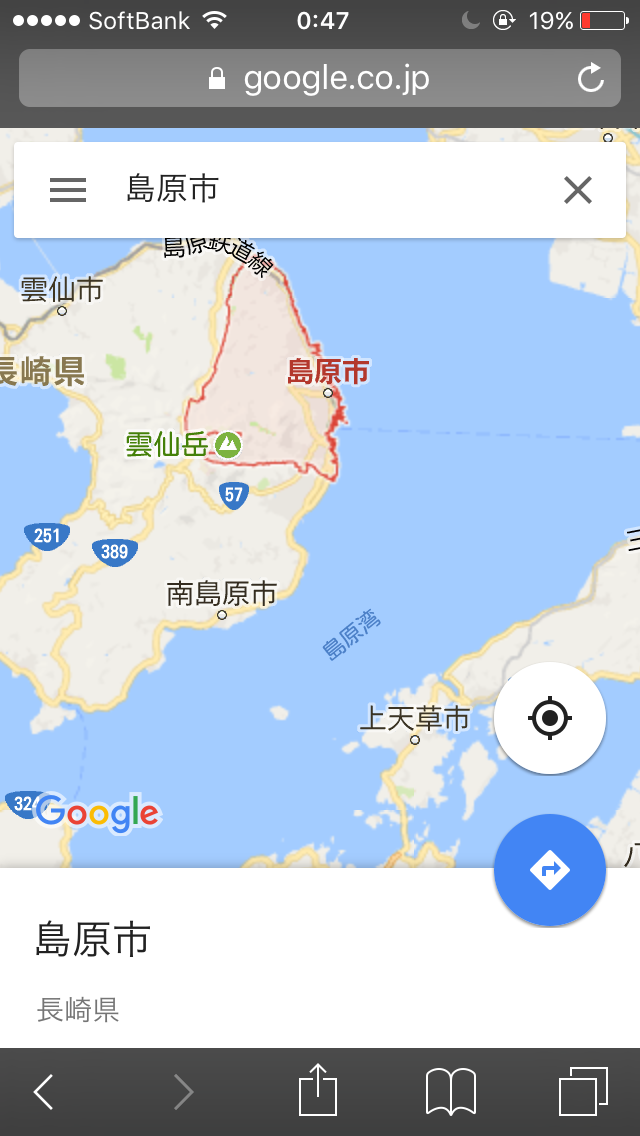Image resolution: width=640 pixels, height=1136 pixels.
Task: Reload the google.co.jp page
Action: click(591, 79)
